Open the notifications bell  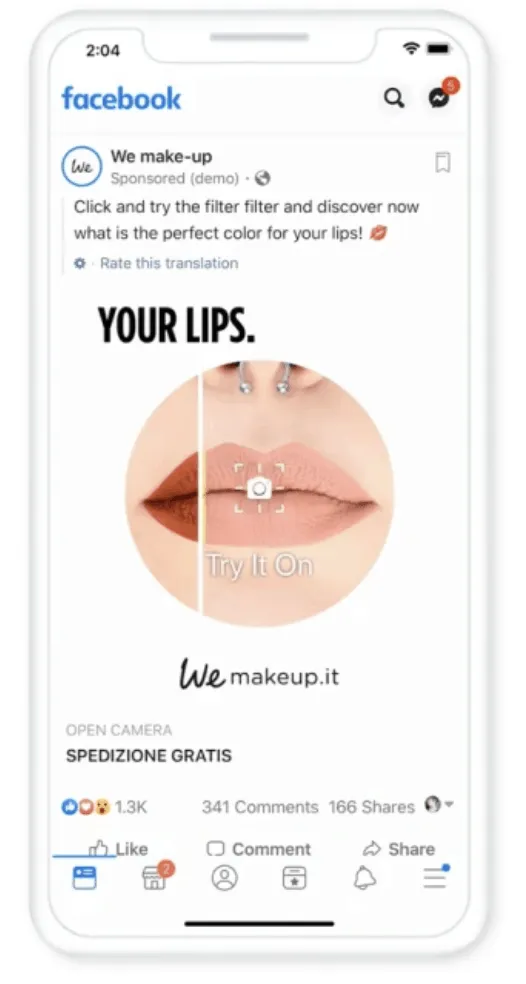[365, 878]
